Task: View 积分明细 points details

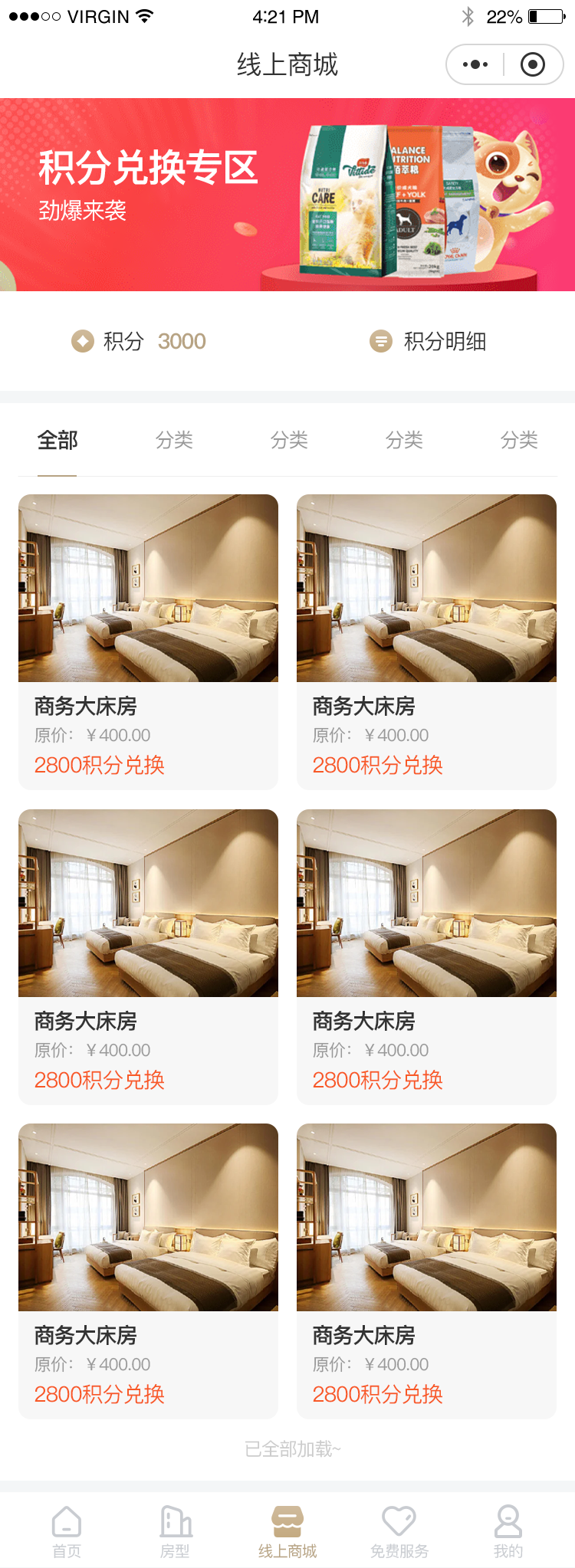Action: pos(429,341)
